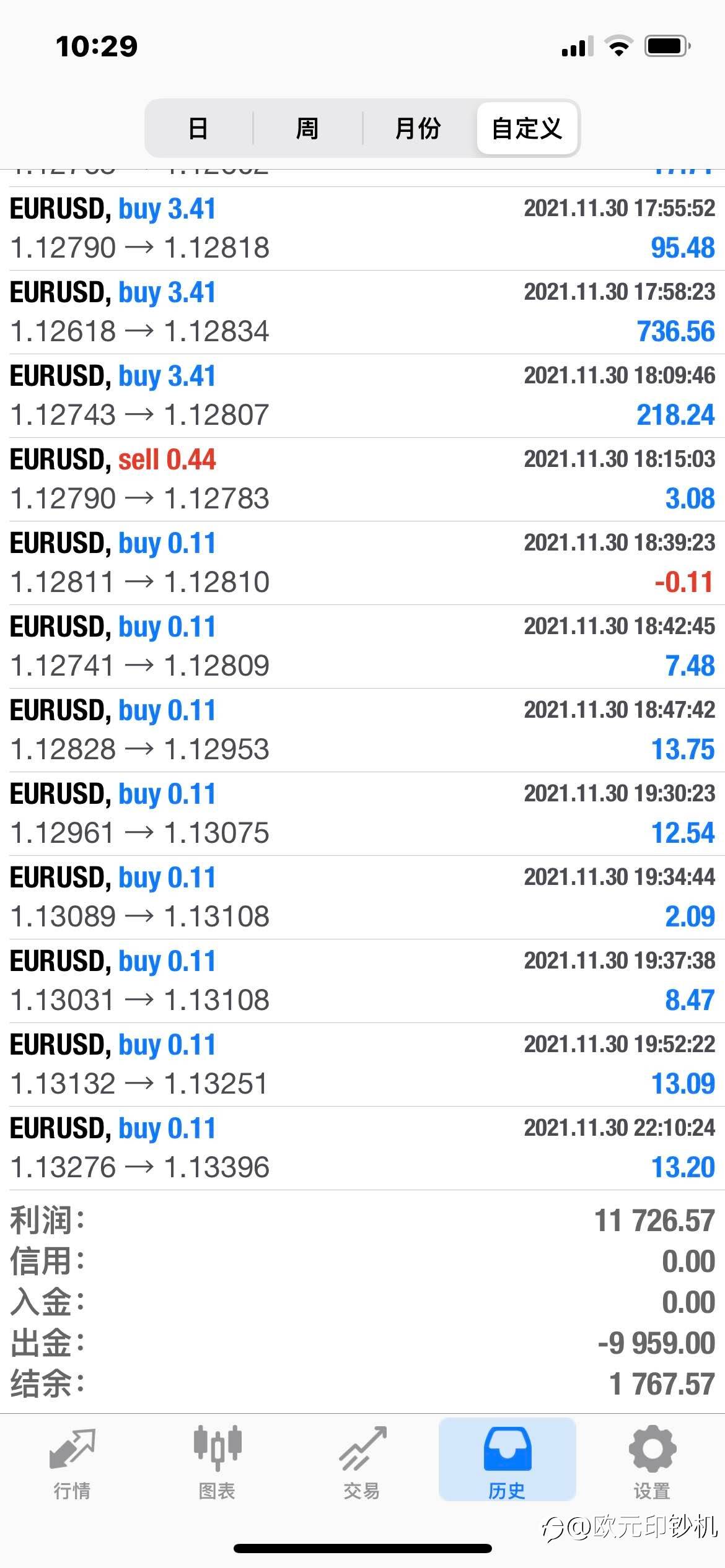Switch to the 日 day filter
Screen dimensions: 725x1568
[198, 129]
